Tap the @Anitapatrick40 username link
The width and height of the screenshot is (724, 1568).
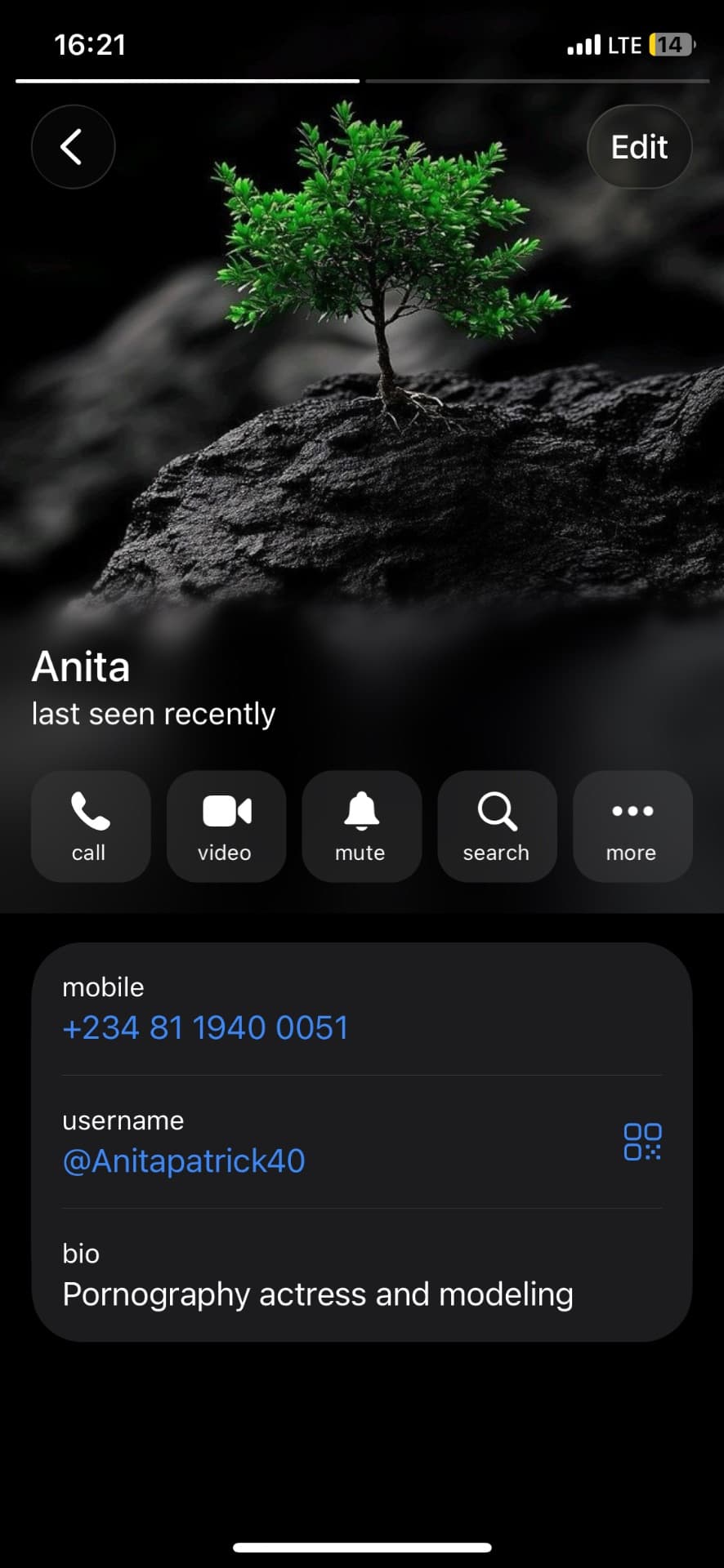pyautogui.click(x=184, y=1160)
